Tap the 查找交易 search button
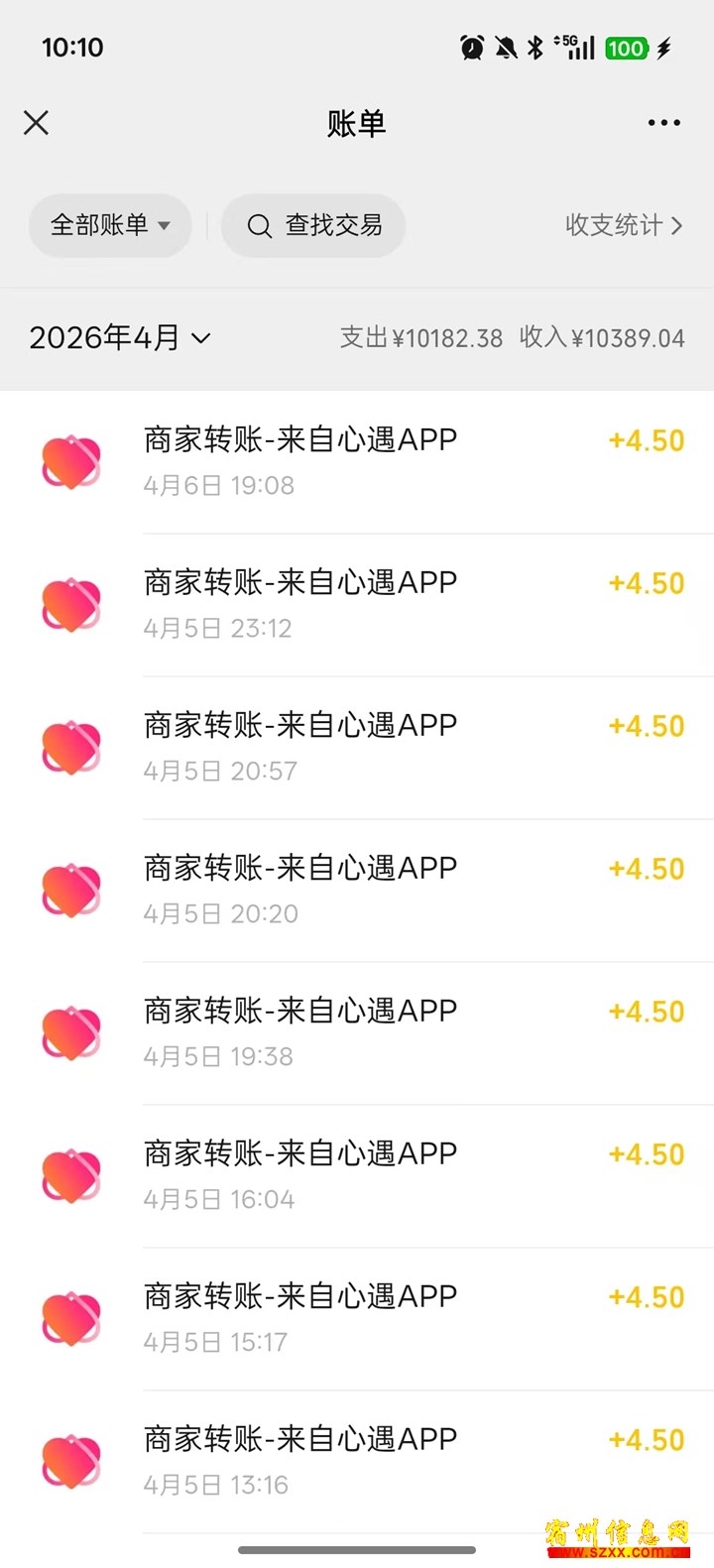 tap(313, 225)
